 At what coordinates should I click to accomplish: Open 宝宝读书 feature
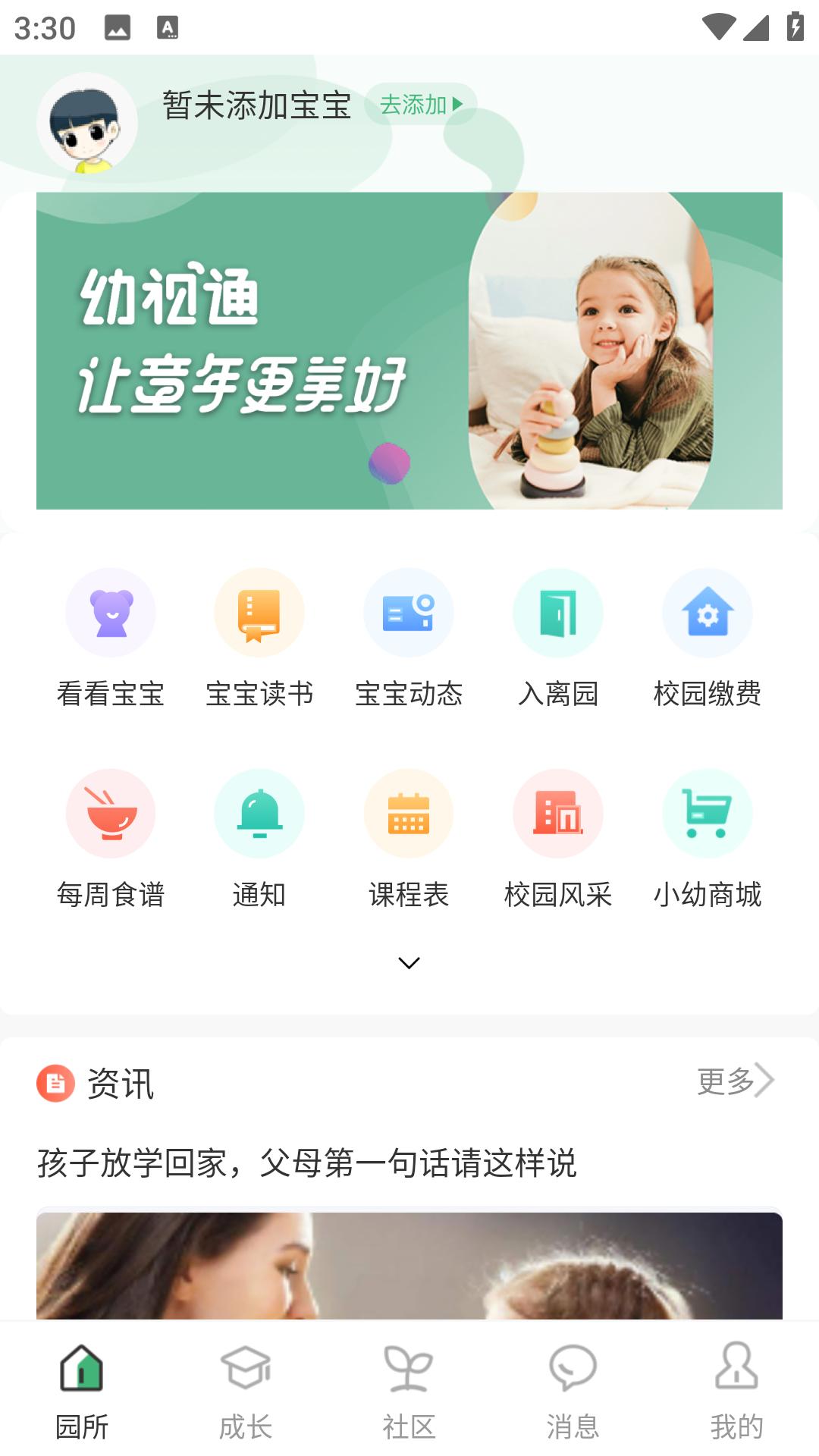pos(259,637)
